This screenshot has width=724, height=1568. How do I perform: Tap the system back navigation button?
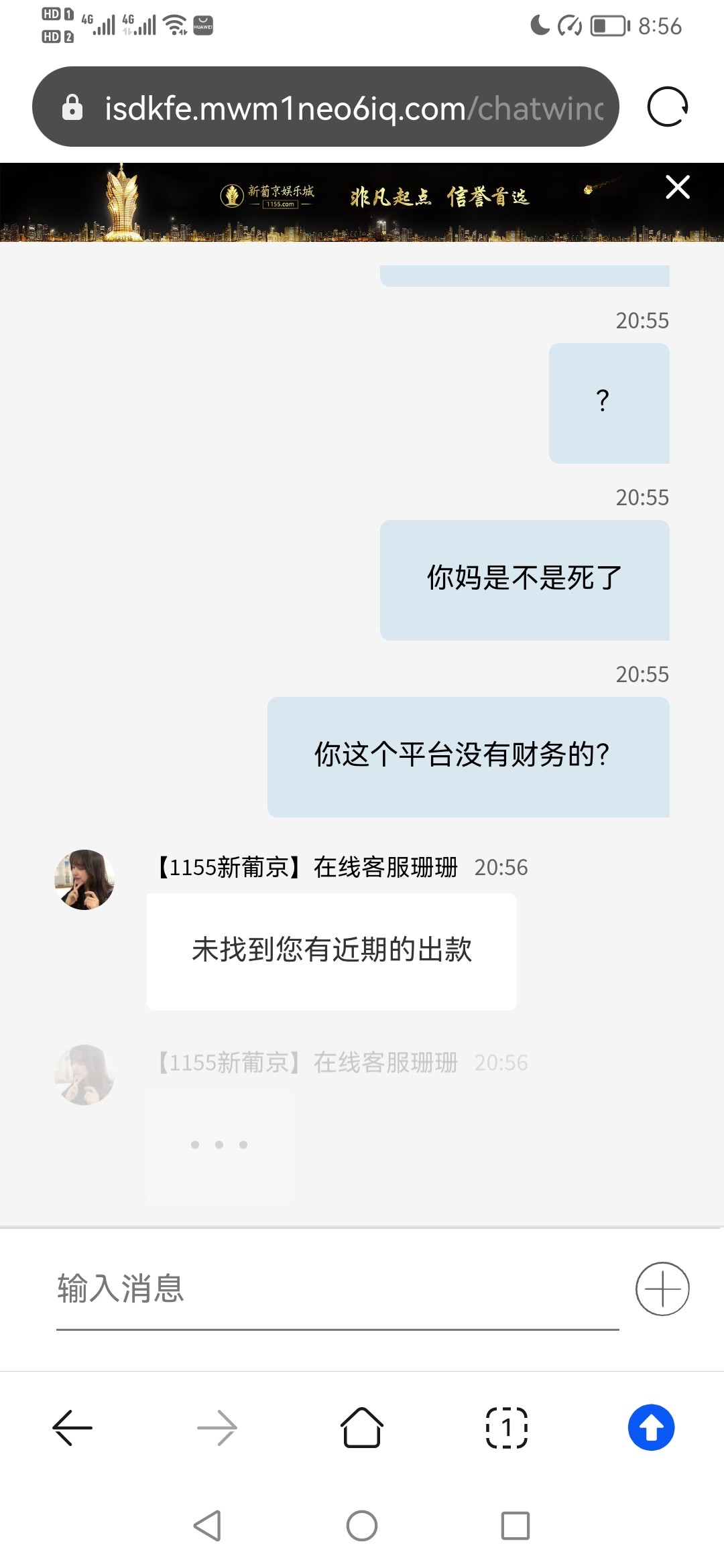[207, 1526]
